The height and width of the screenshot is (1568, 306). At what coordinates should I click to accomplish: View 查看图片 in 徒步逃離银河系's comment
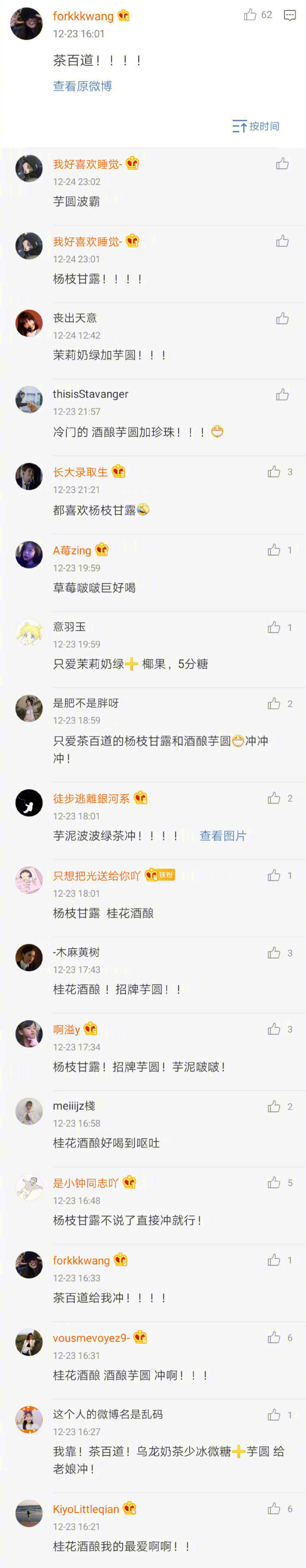pos(223,836)
